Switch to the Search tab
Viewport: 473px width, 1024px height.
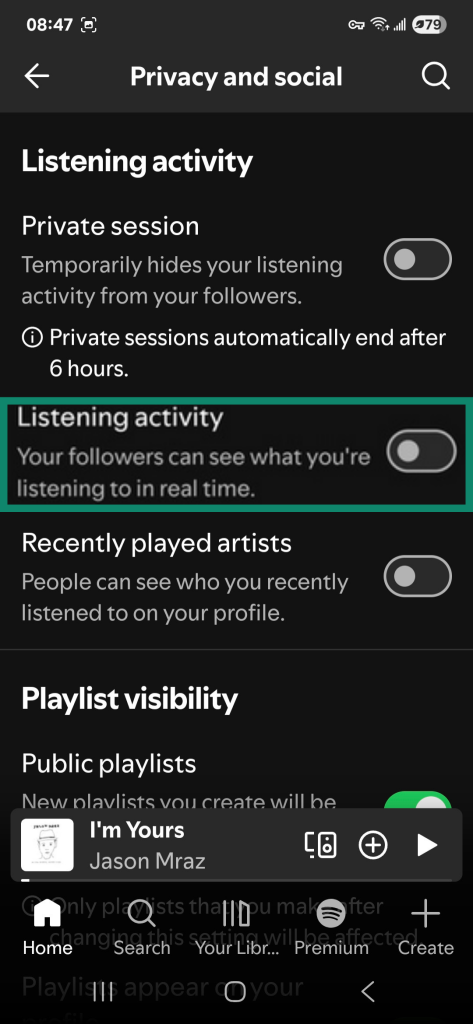point(142,927)
